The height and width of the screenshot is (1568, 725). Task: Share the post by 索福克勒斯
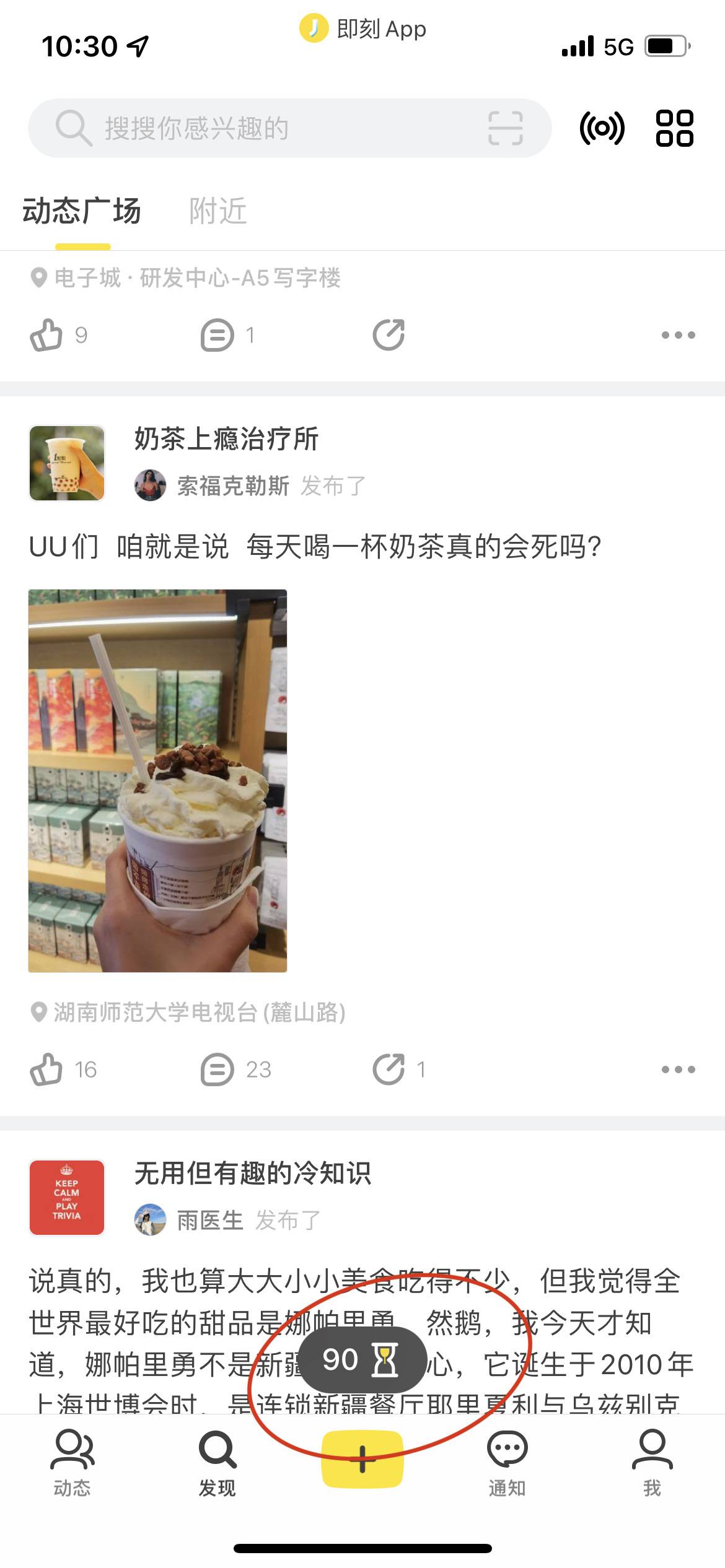(x=389, y=1069)
